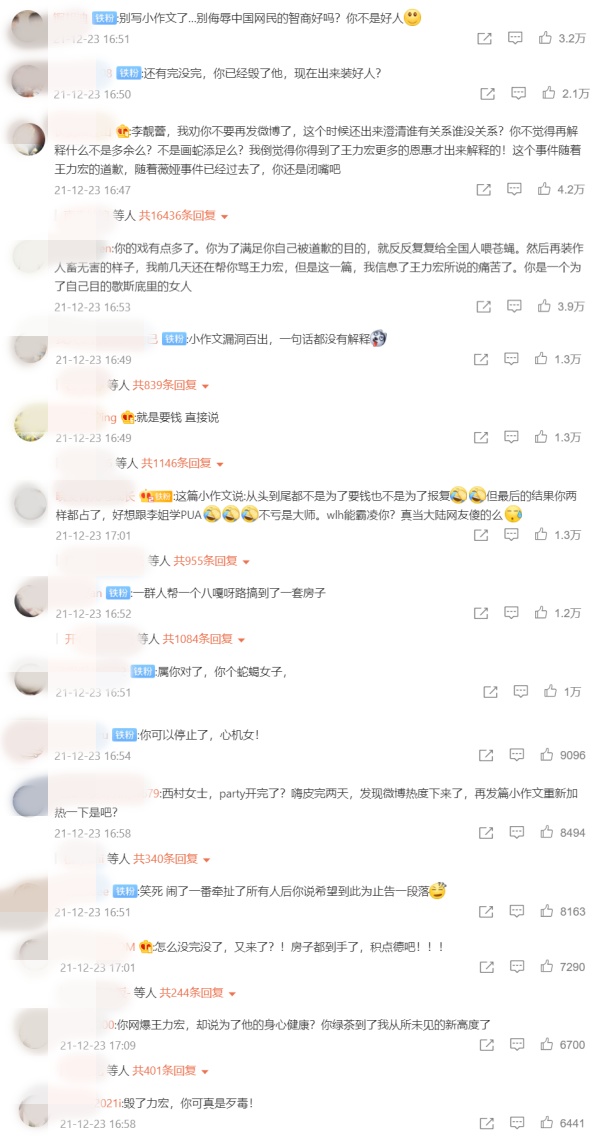
Task: Expand the 共955条回复 replies
Action: tap(211, 561)
